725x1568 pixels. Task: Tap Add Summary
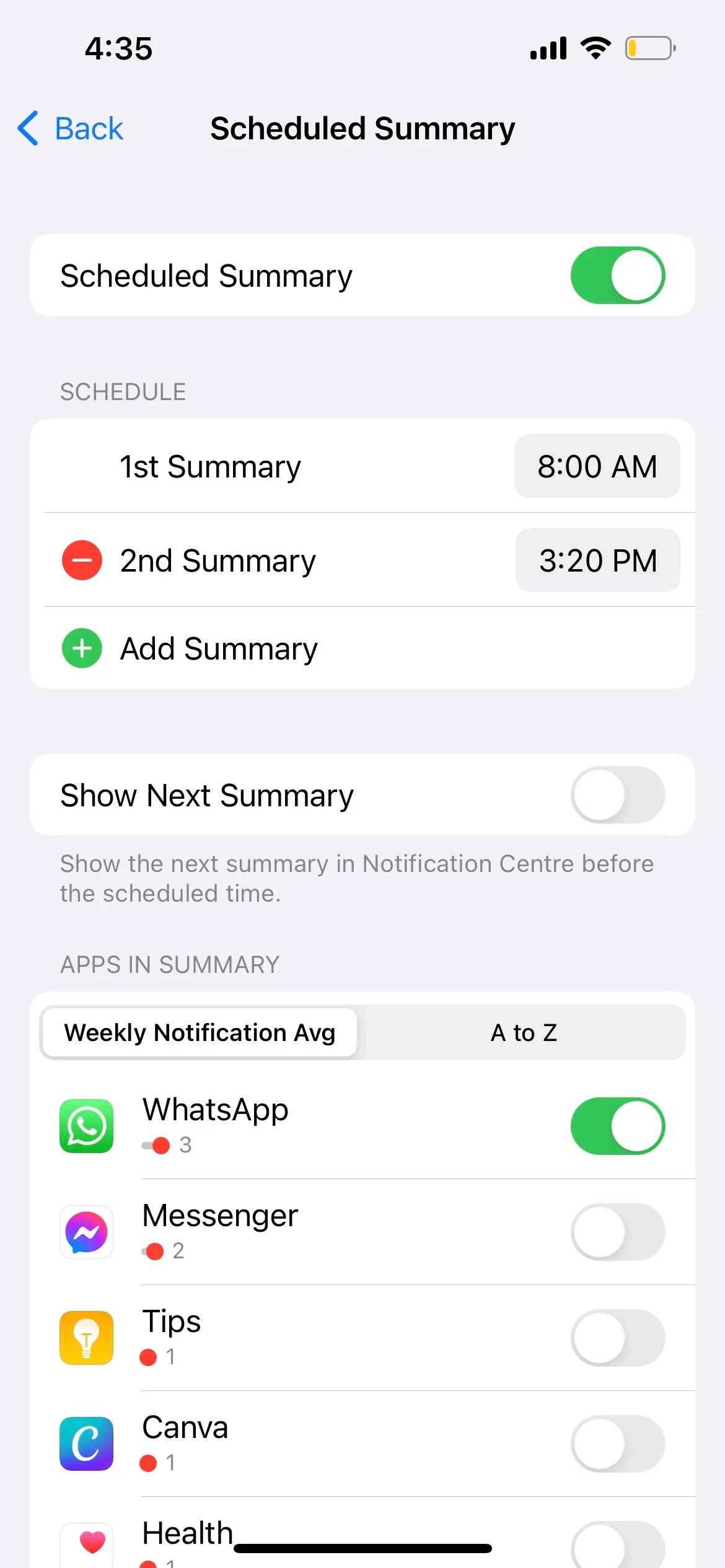pyautogui.click(x=217, y=648)
